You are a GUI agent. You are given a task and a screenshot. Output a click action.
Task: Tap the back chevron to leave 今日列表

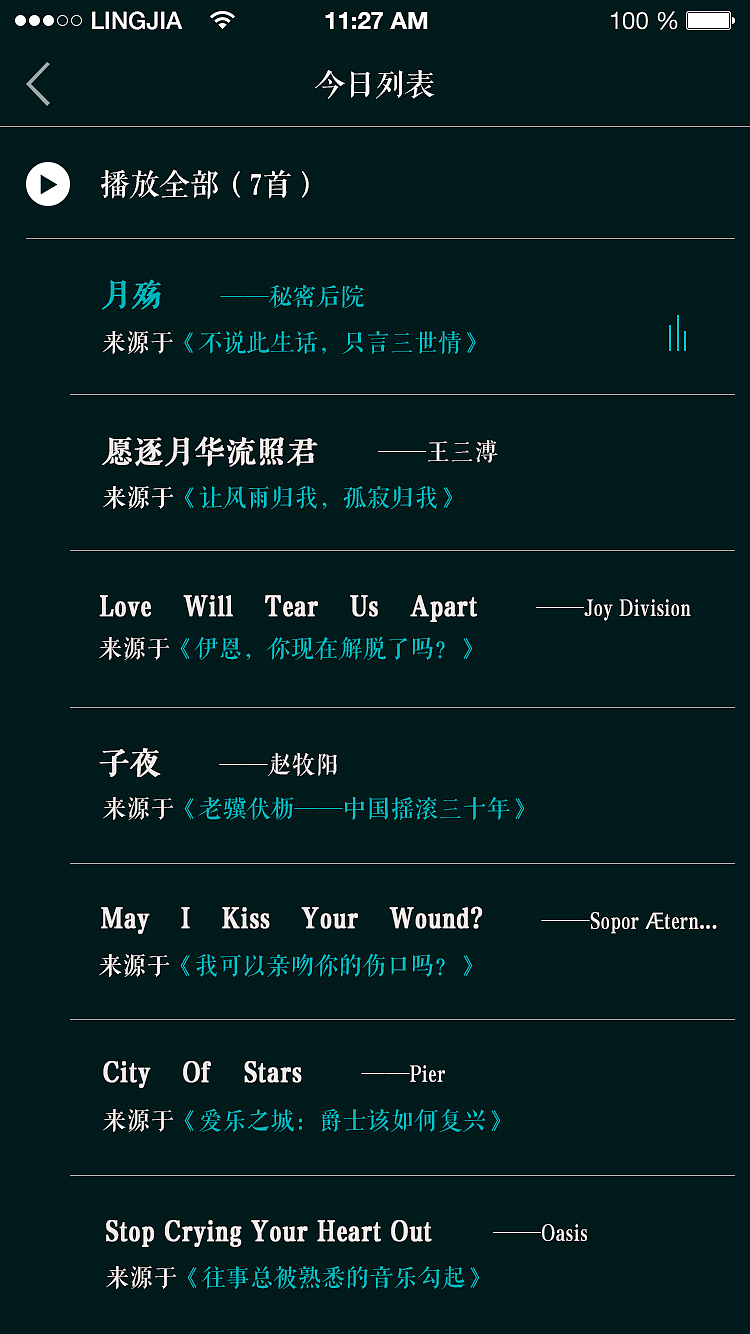pyautogui.click(x=37, y=84)
